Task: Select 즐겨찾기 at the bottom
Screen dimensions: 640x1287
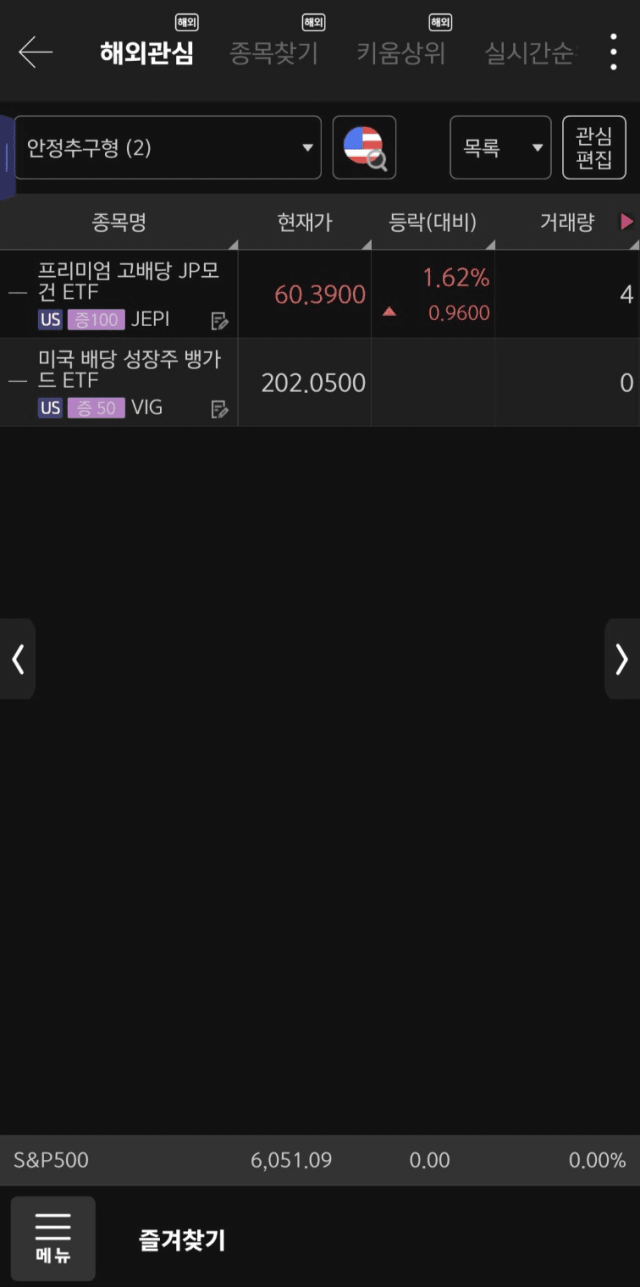Action: point(182,1241)
